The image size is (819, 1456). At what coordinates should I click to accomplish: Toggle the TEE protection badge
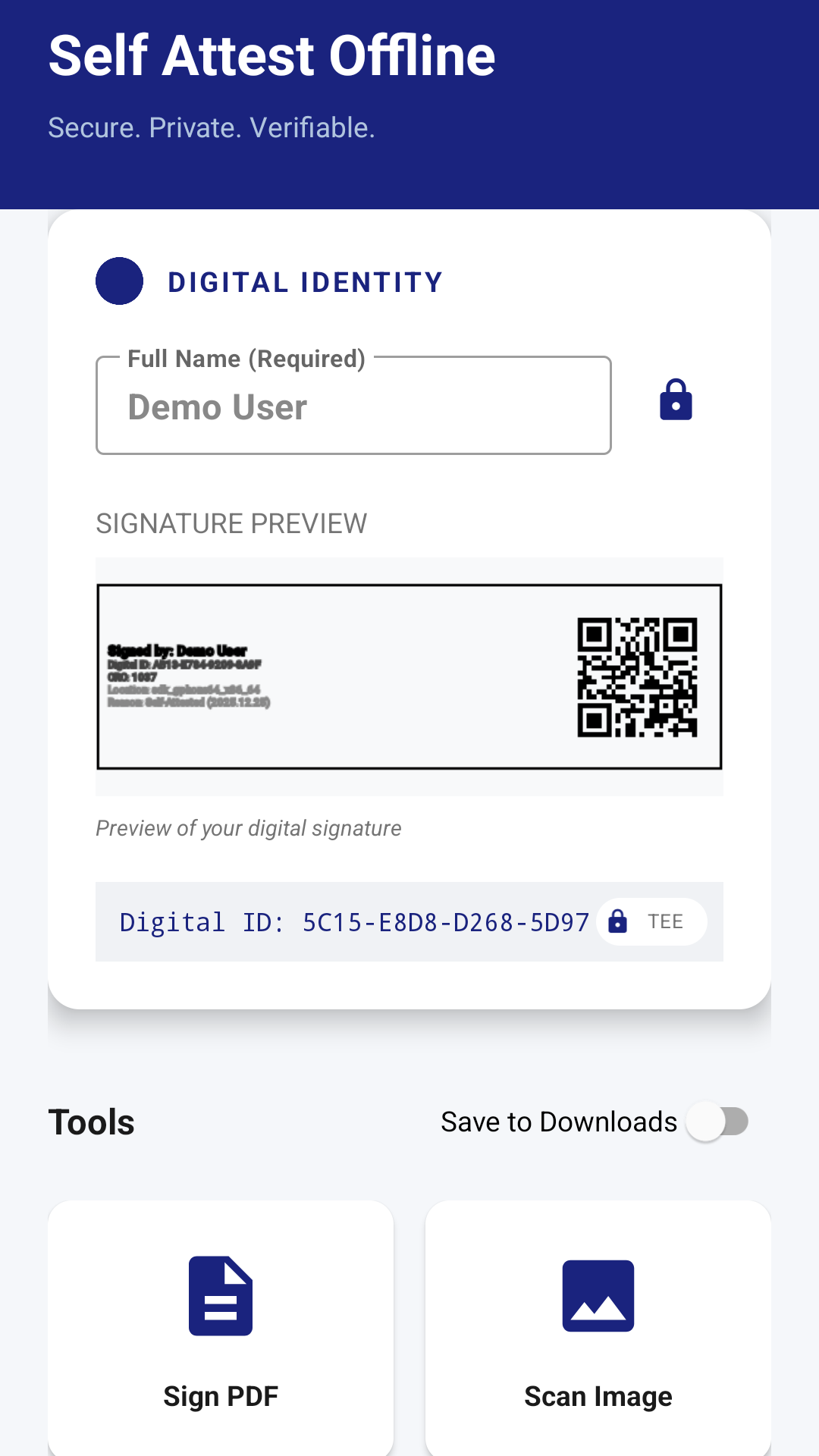point(650,921)
